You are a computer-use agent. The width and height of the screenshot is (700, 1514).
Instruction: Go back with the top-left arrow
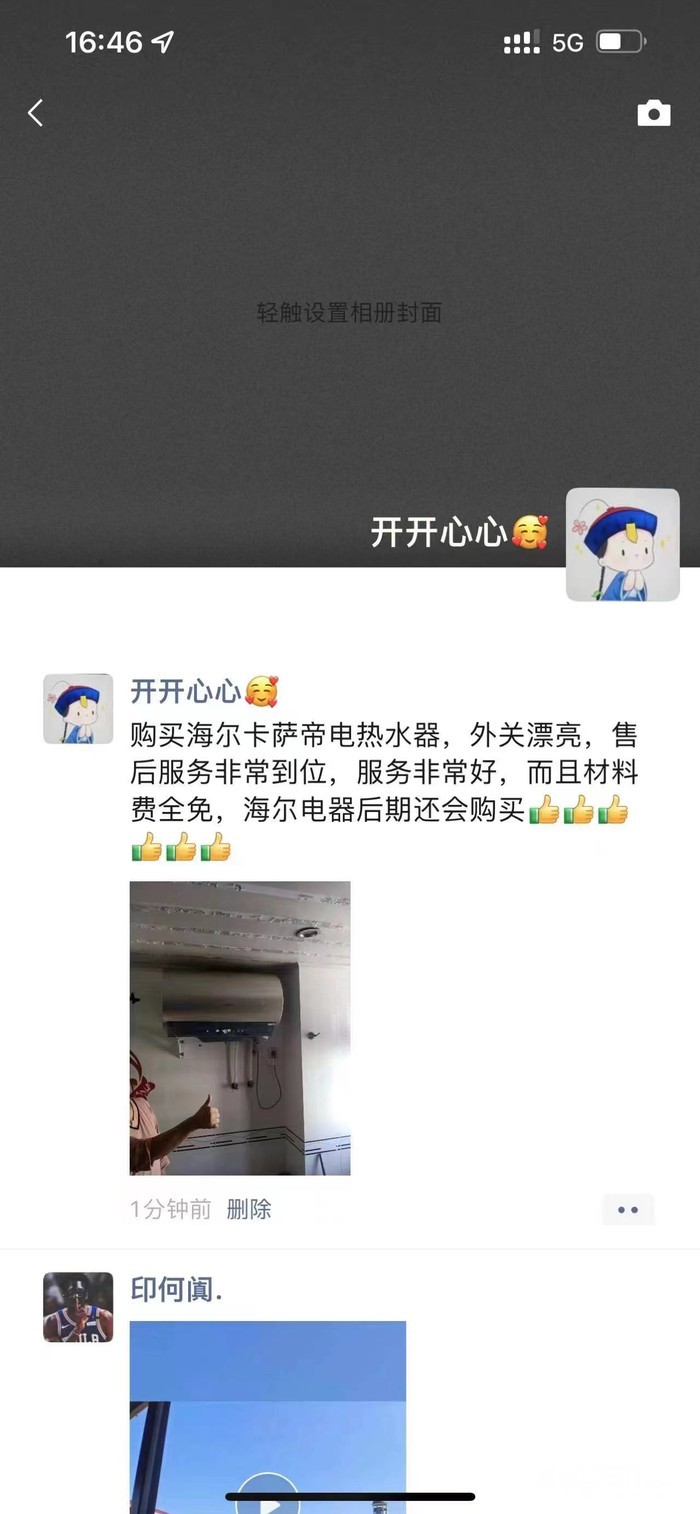[x=36, y=113]
